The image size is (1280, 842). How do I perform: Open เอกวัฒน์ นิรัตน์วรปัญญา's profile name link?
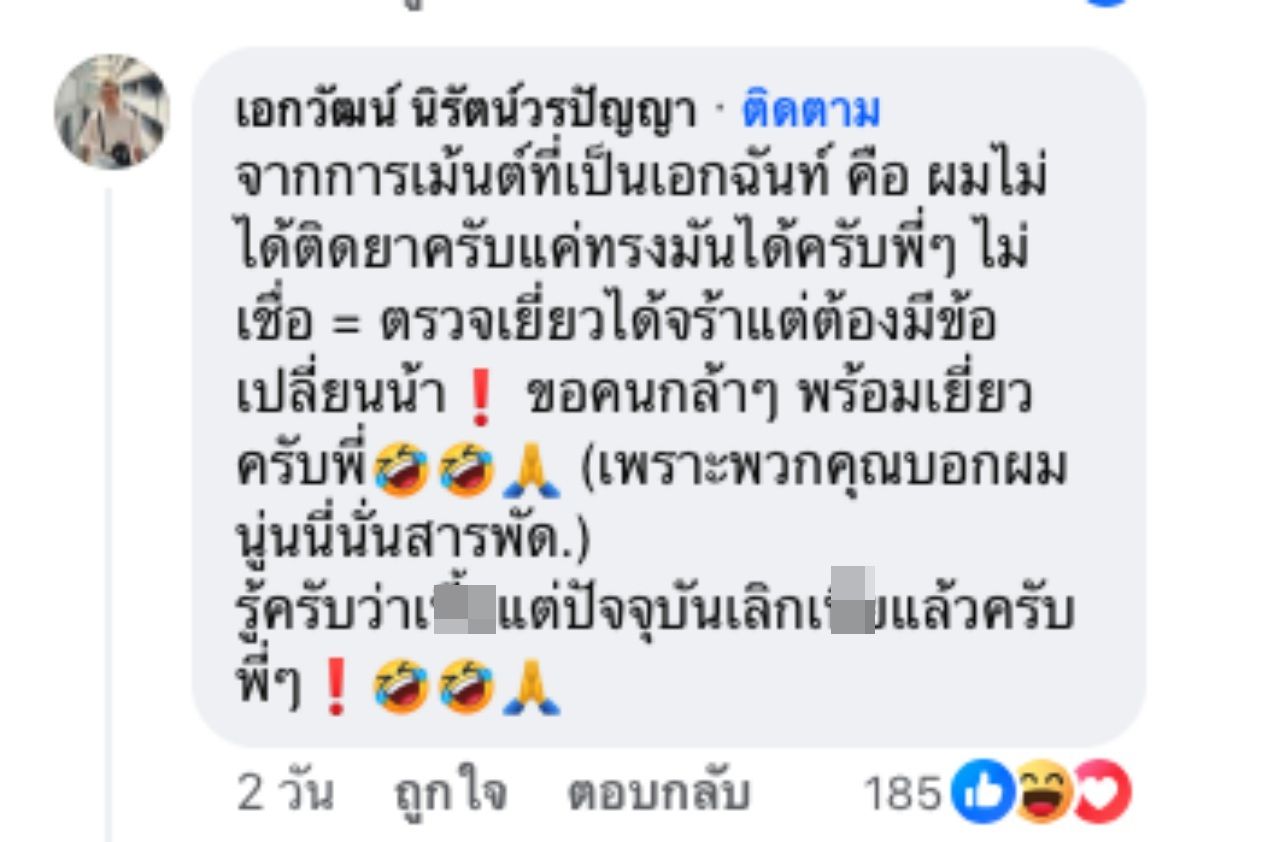(x=465, y=112)
